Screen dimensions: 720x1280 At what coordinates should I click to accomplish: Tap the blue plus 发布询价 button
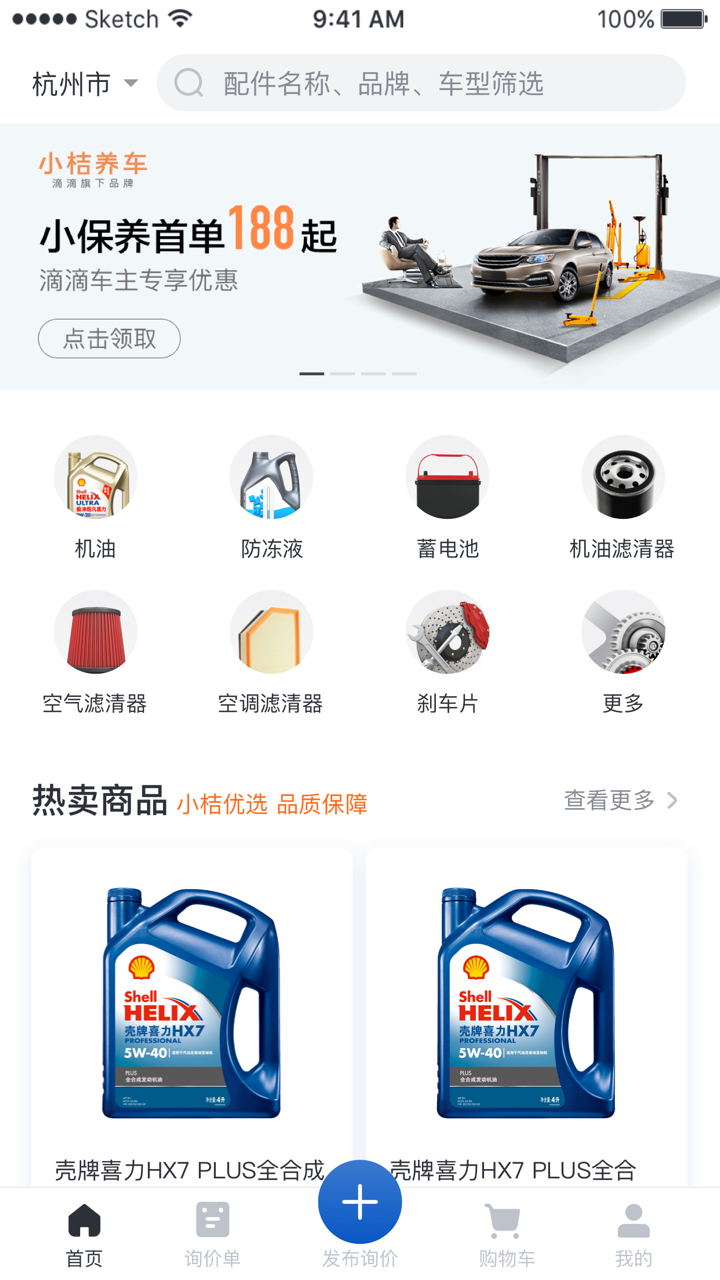[359, 1201]
